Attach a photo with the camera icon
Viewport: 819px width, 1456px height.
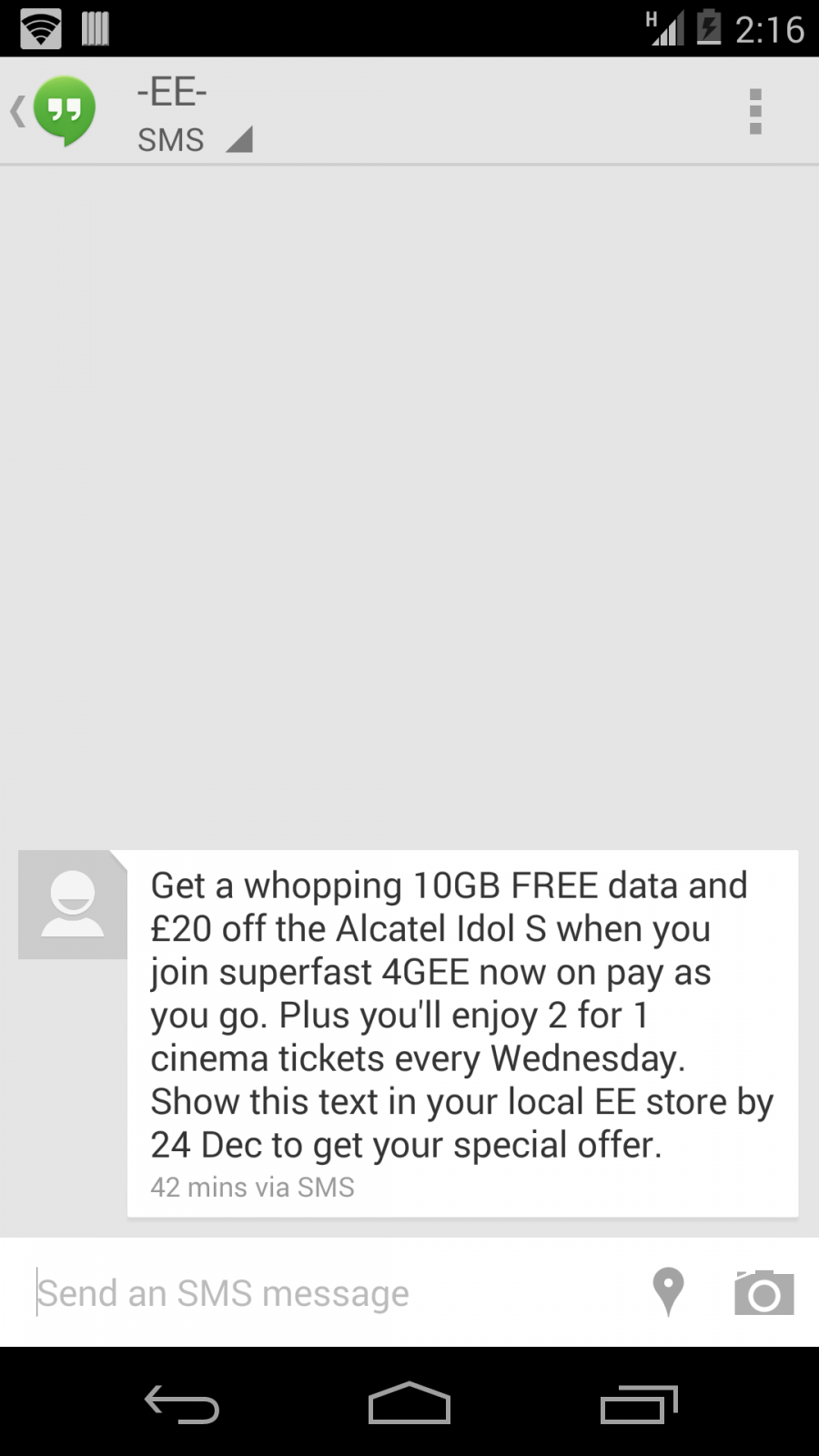coord(763,1292)
